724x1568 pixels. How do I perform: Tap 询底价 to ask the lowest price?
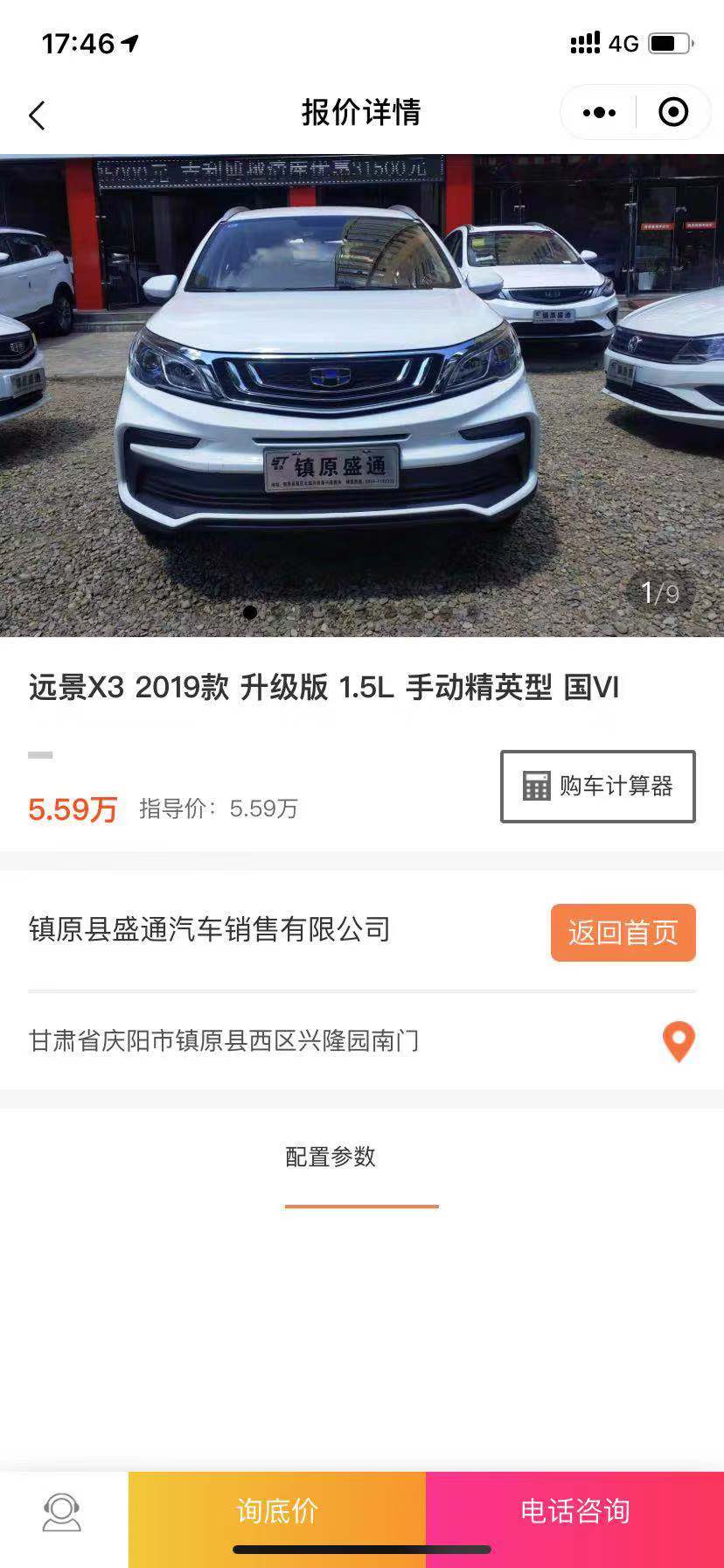click(x=277, y=1511)
